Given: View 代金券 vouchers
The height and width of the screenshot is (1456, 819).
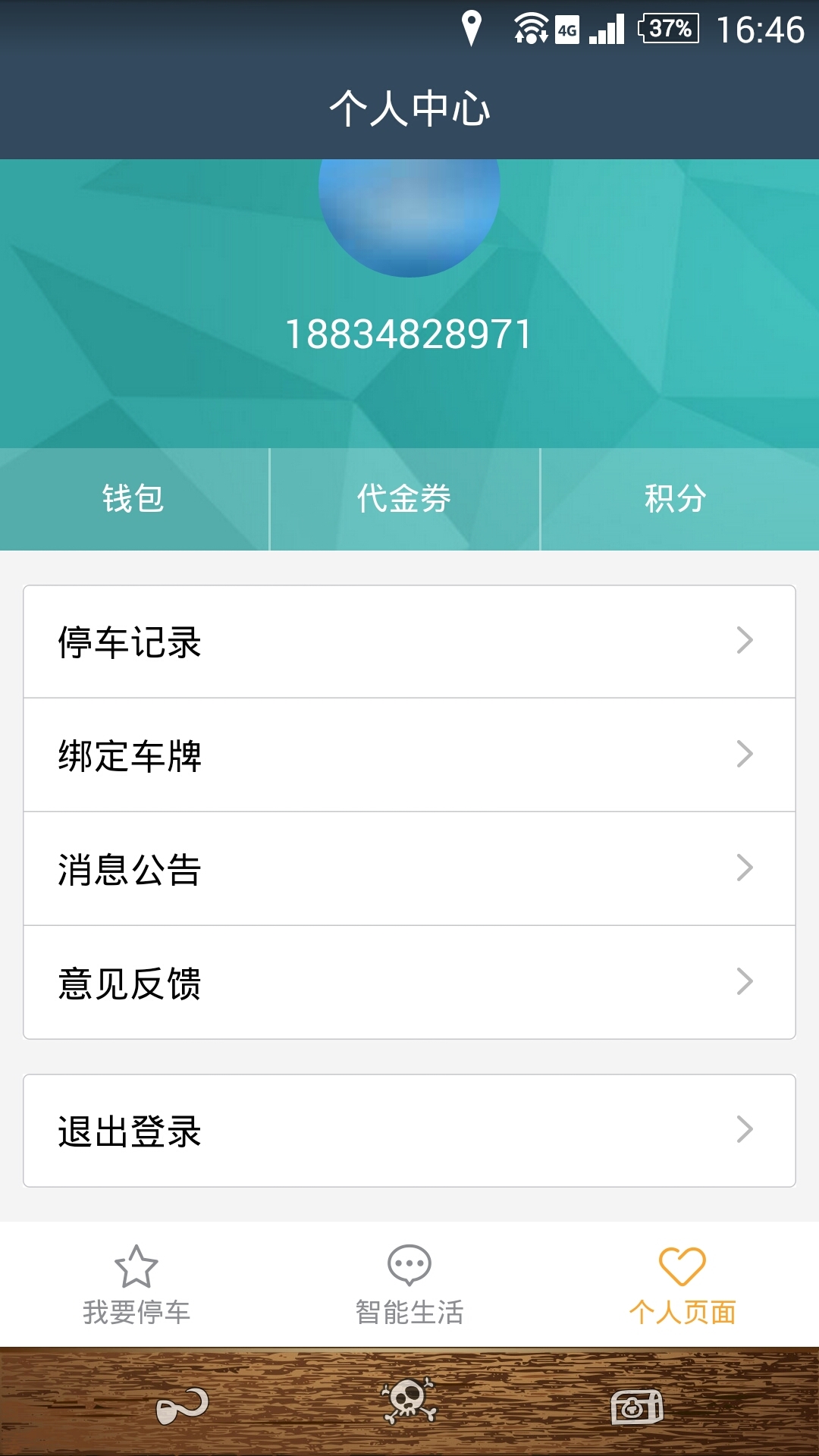Looking at the screenshot, I should [404, 499].
